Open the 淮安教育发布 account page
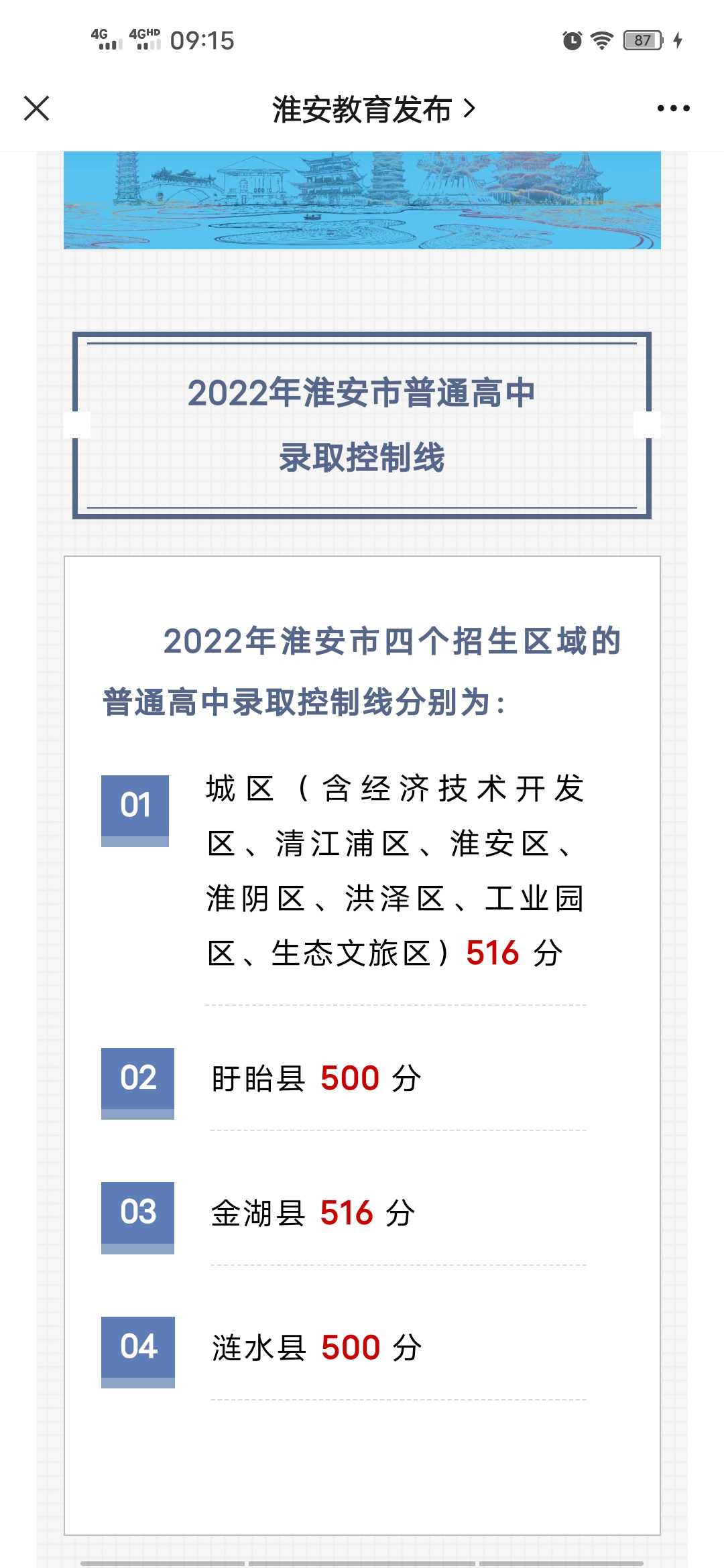This screenshot has width=724, height=1568. click(x=373, y=109)
